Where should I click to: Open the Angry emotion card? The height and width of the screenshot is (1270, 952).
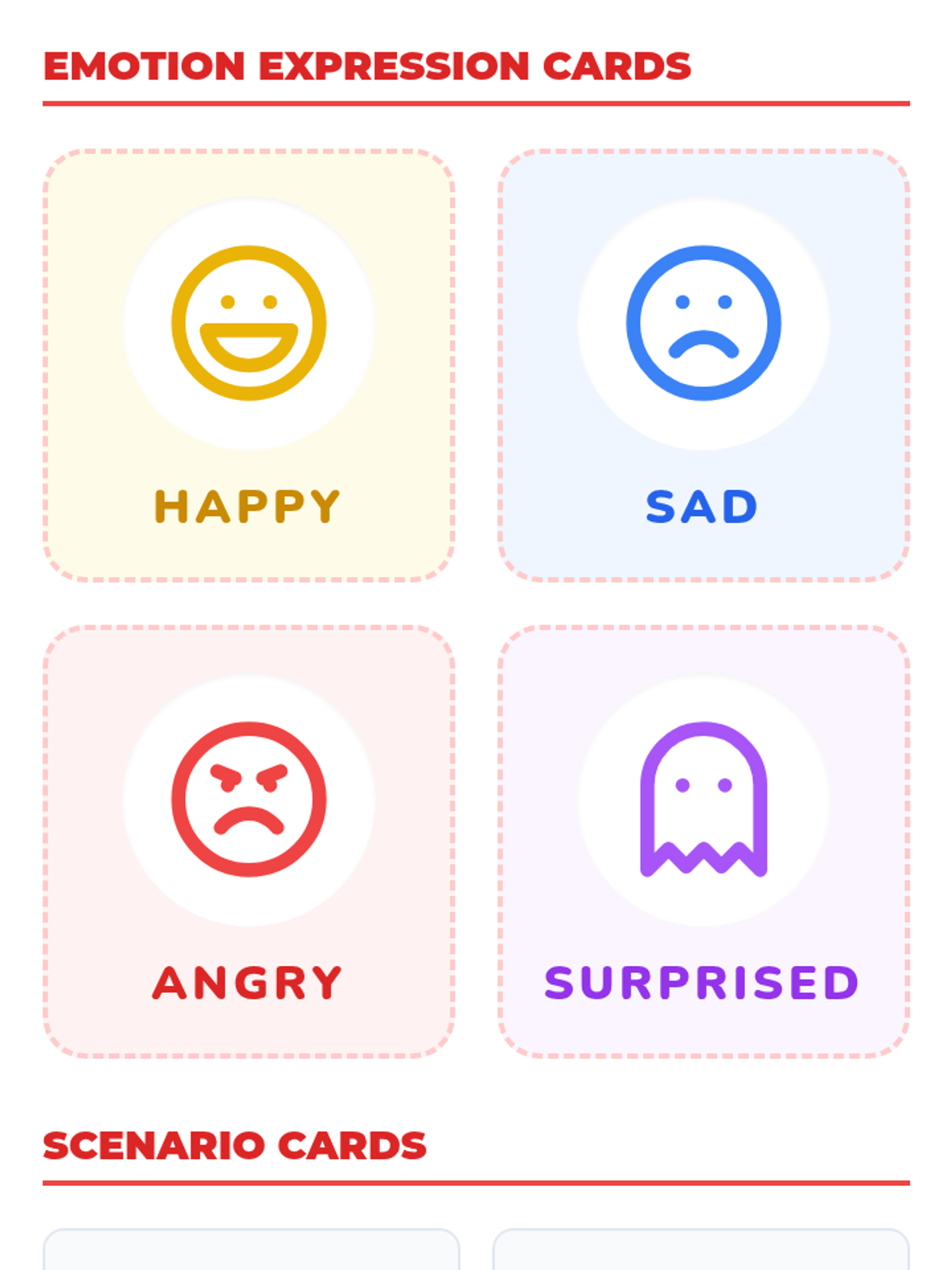(x=248, y=841)
